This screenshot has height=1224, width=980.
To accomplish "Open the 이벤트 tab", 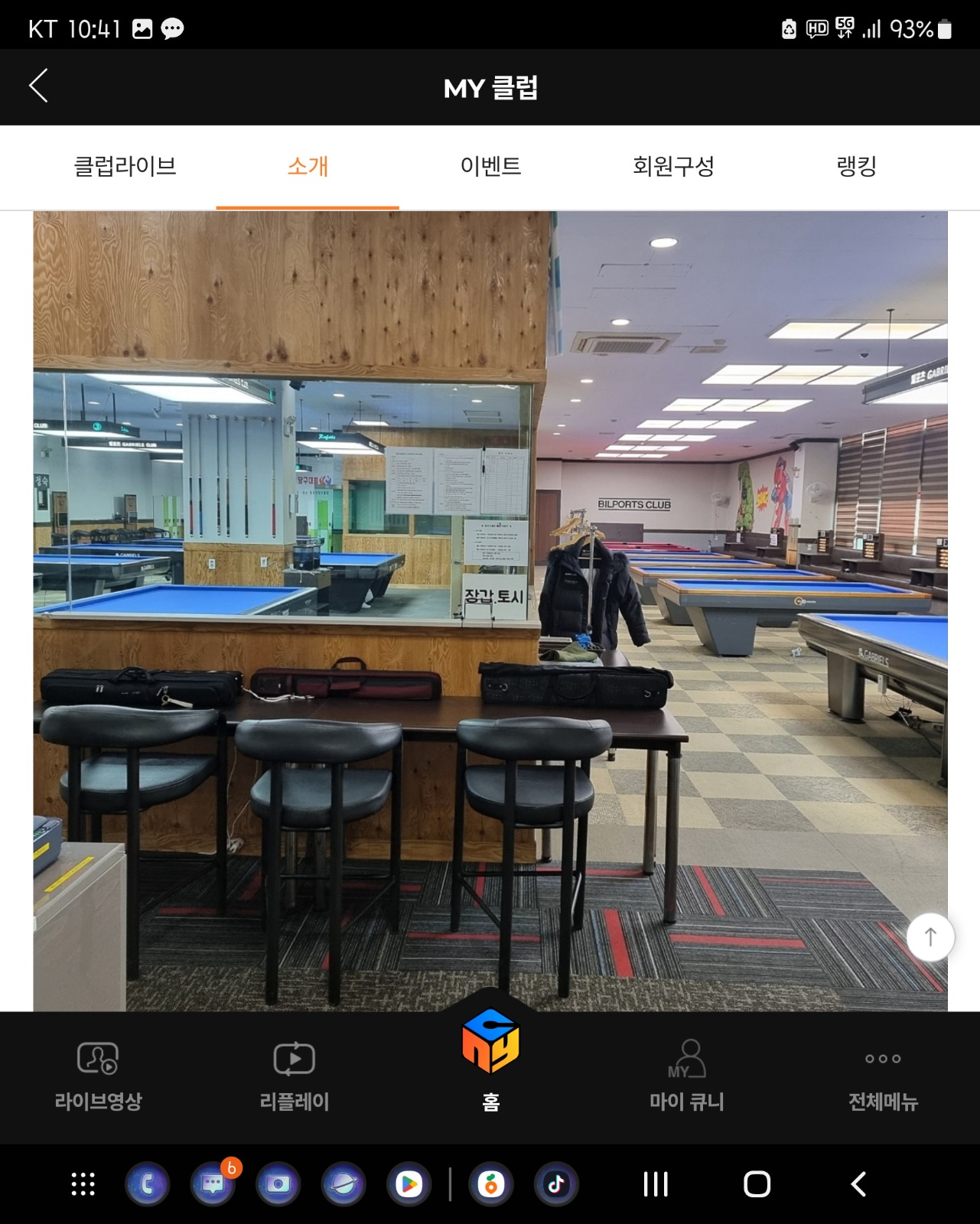I will click(490, 166).
